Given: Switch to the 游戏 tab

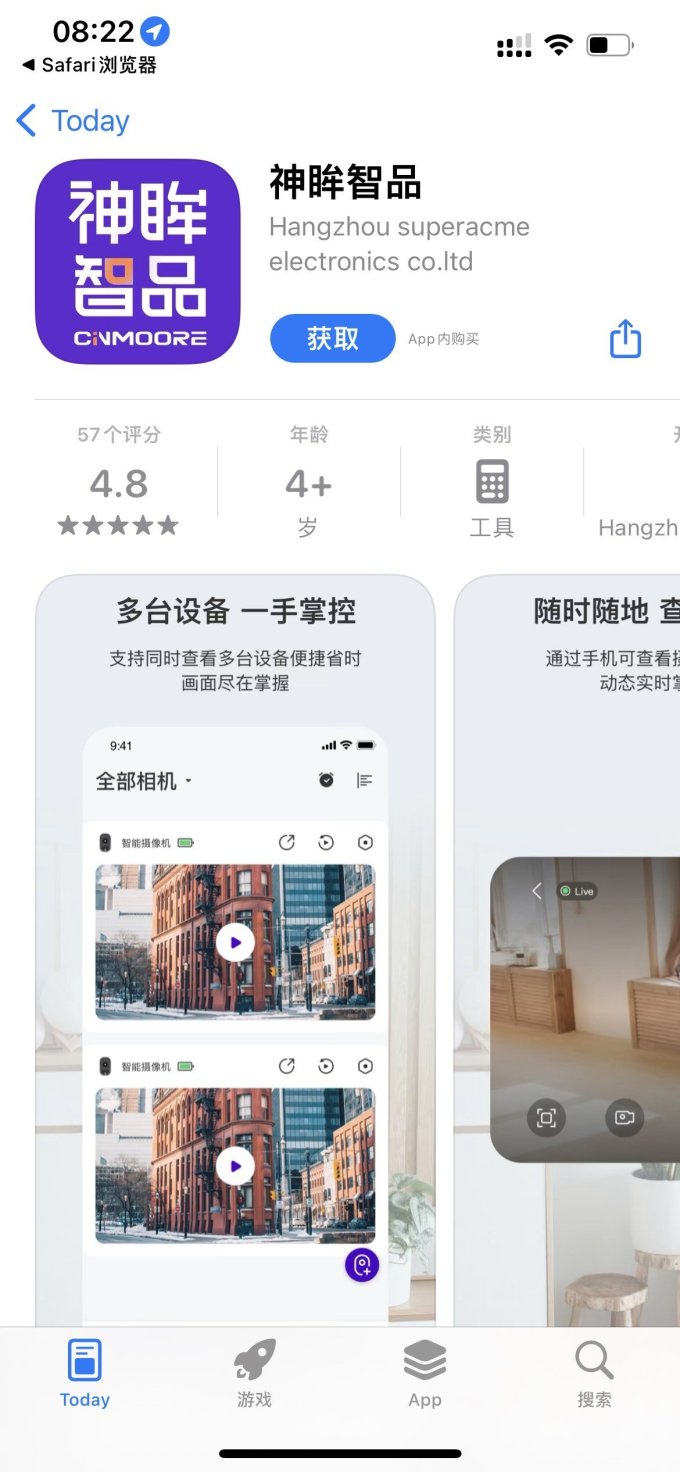Looking at the screenshot, I should [255, 1374].
